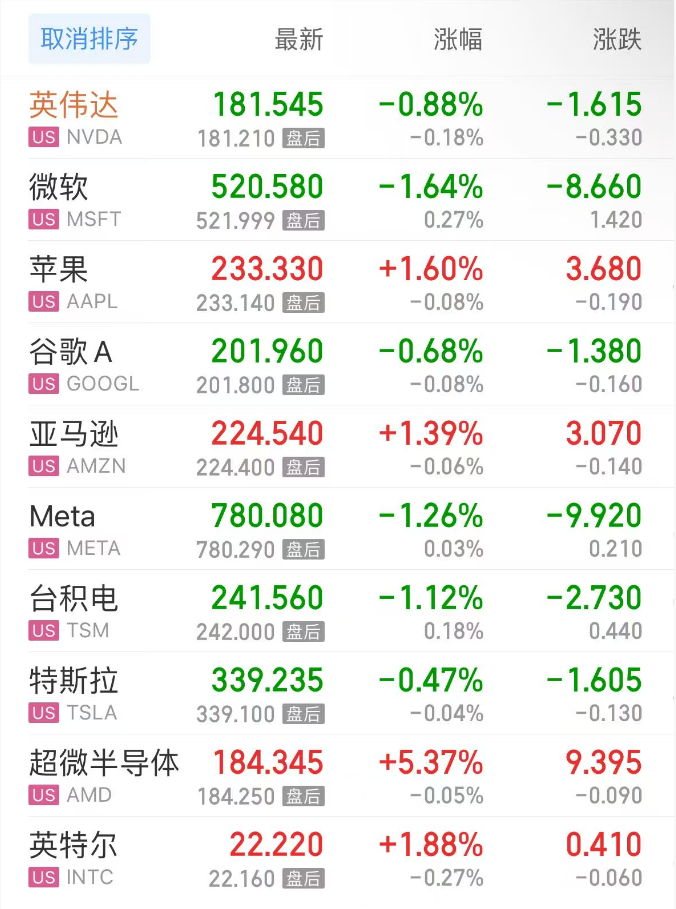
Task: Tap the 取消排序 button
Action: point(89,39)
